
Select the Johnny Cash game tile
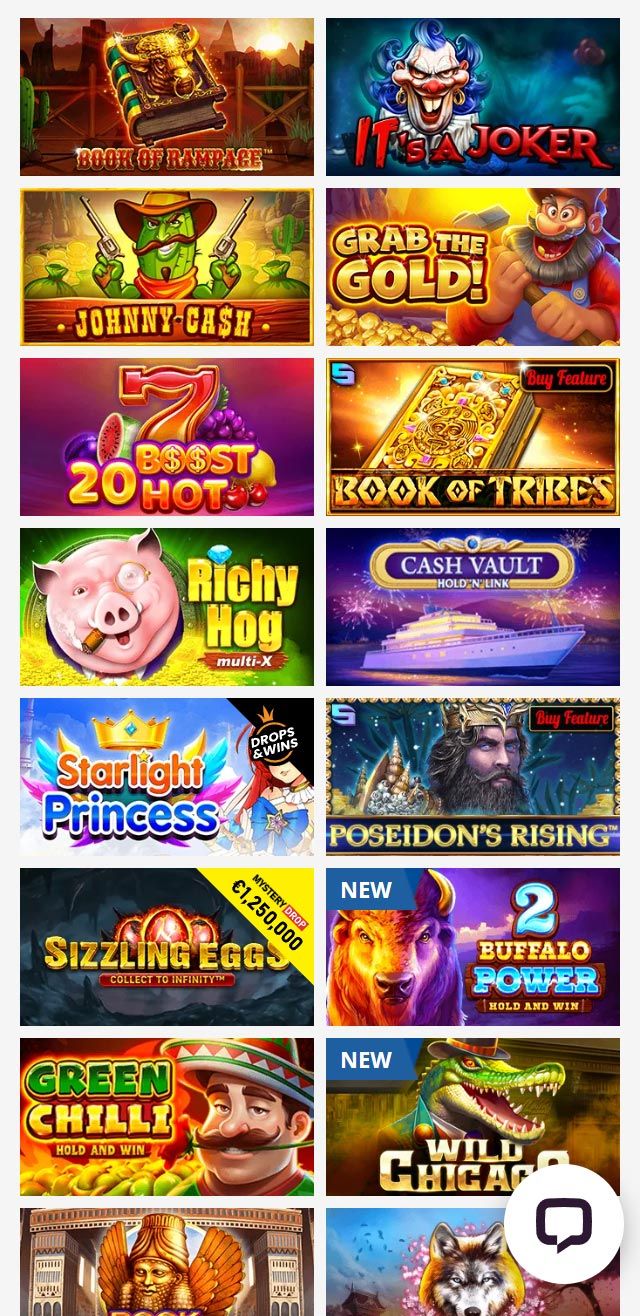tap(166, 267)
